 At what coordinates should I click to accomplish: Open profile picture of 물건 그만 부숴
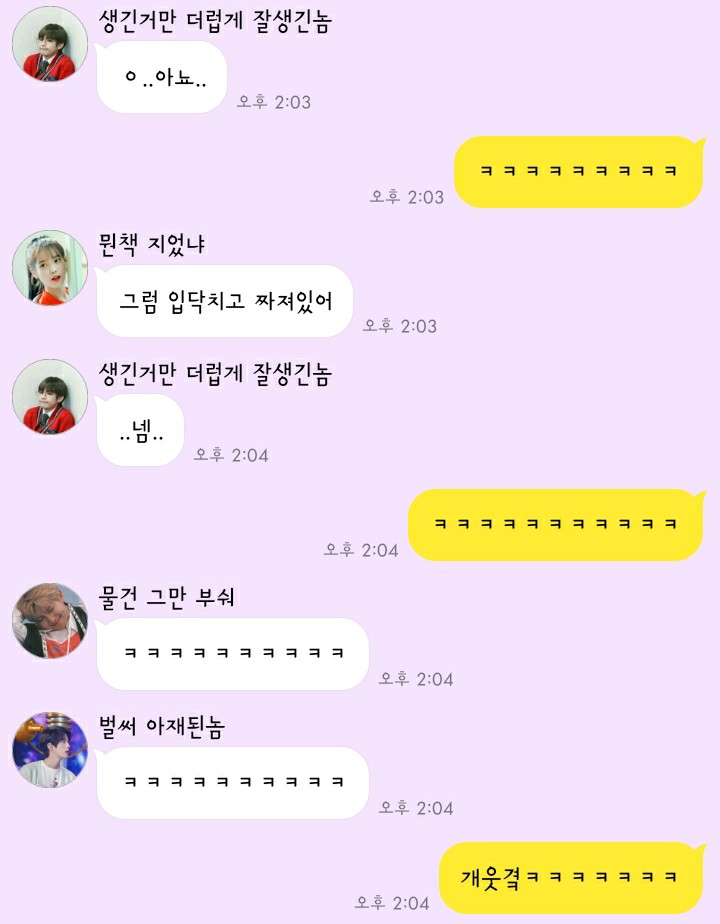coord(50,621)
